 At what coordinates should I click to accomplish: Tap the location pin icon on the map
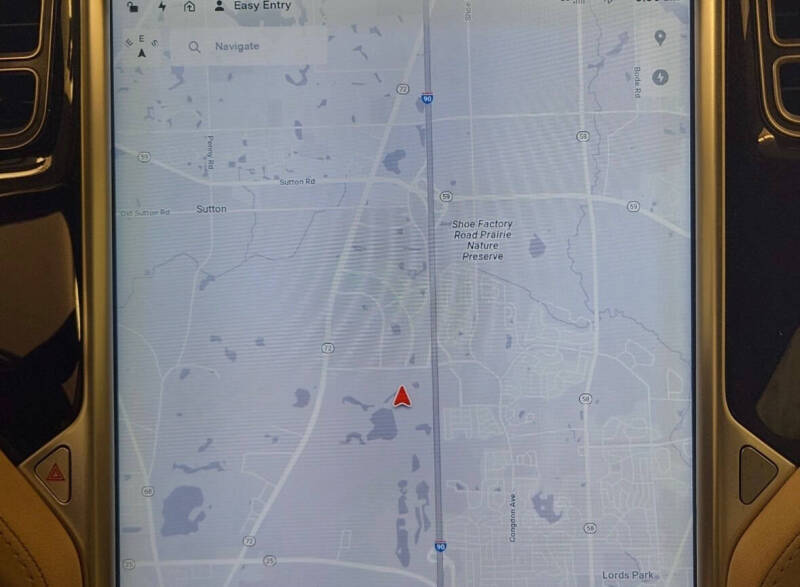point(660,38)
